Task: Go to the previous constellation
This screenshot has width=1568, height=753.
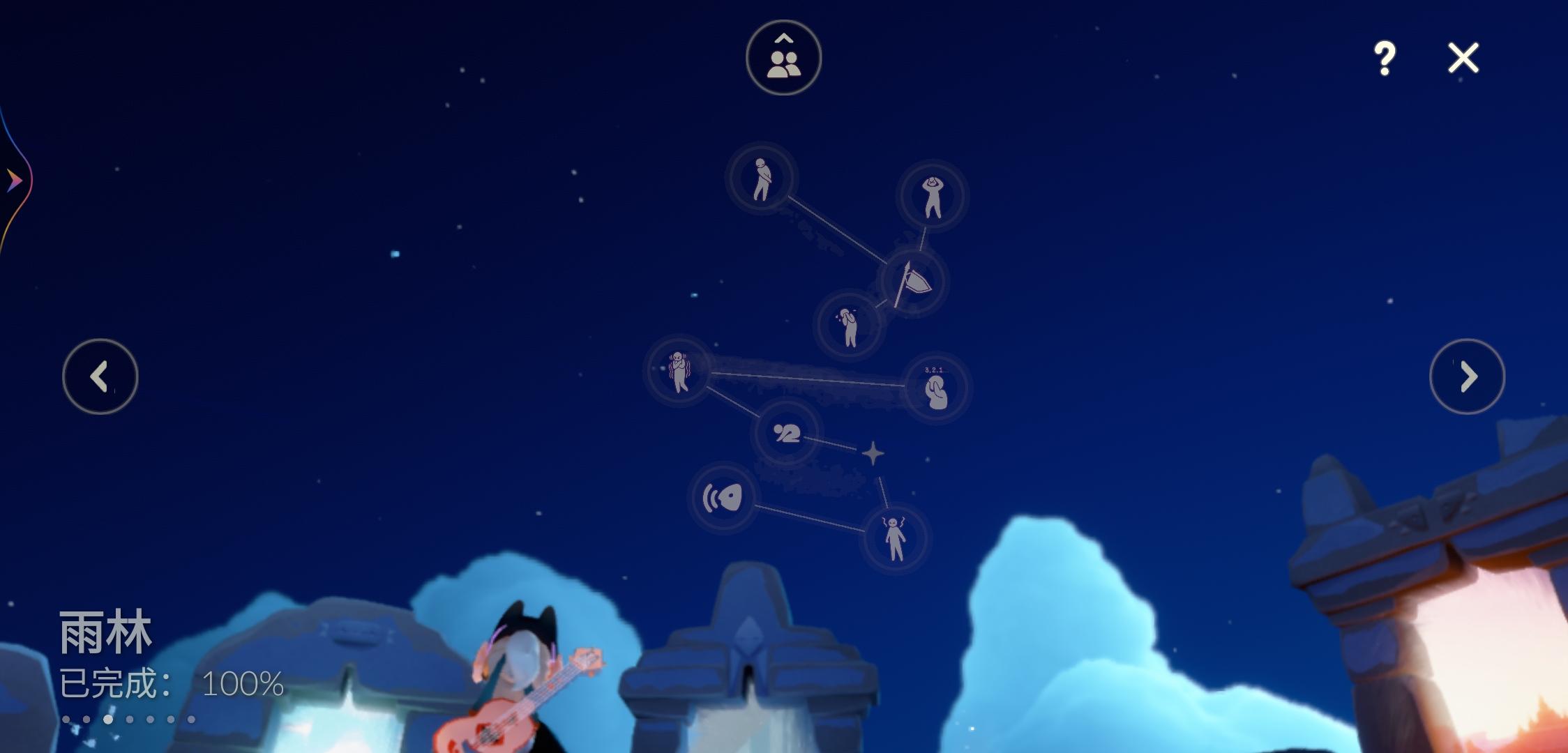Action: [100, 376]
